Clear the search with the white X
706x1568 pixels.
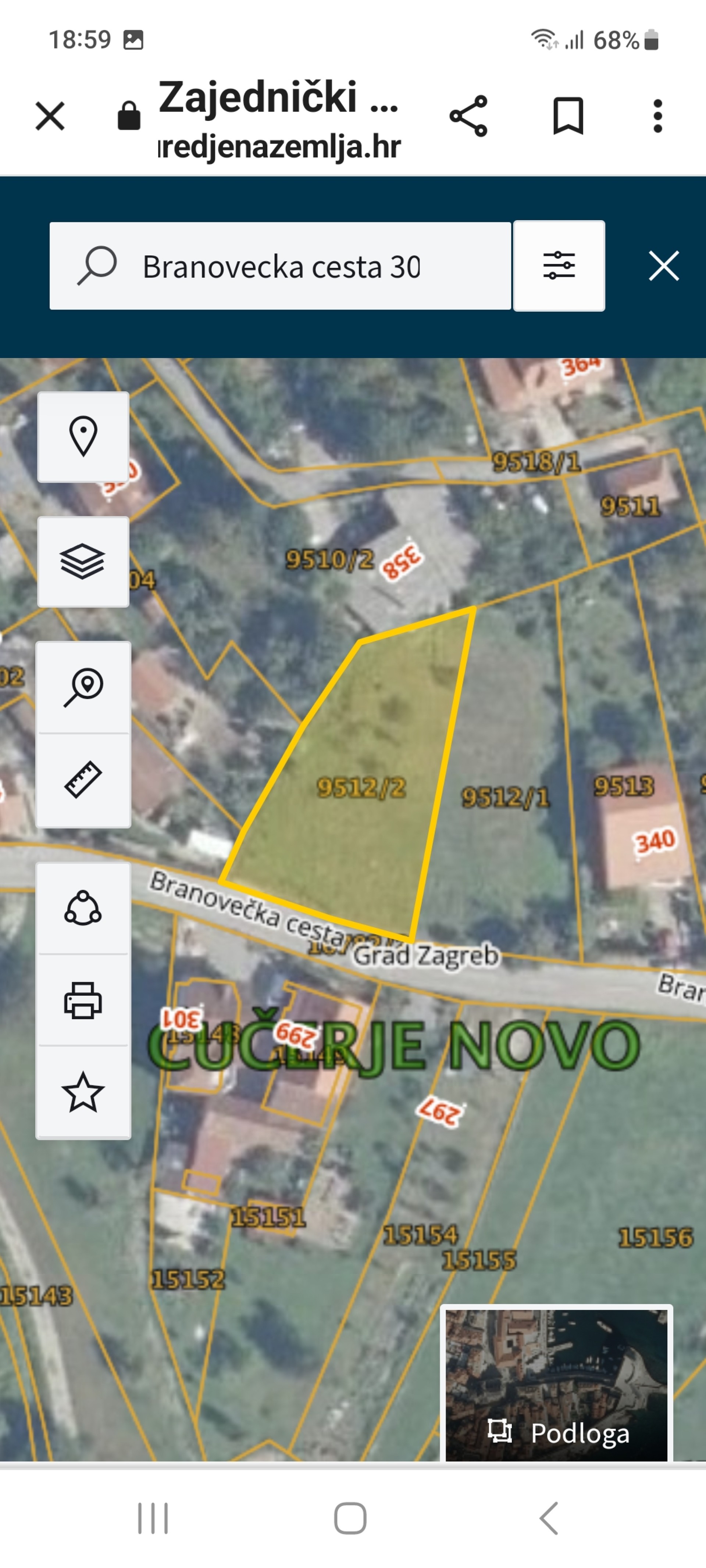[664, 266]
